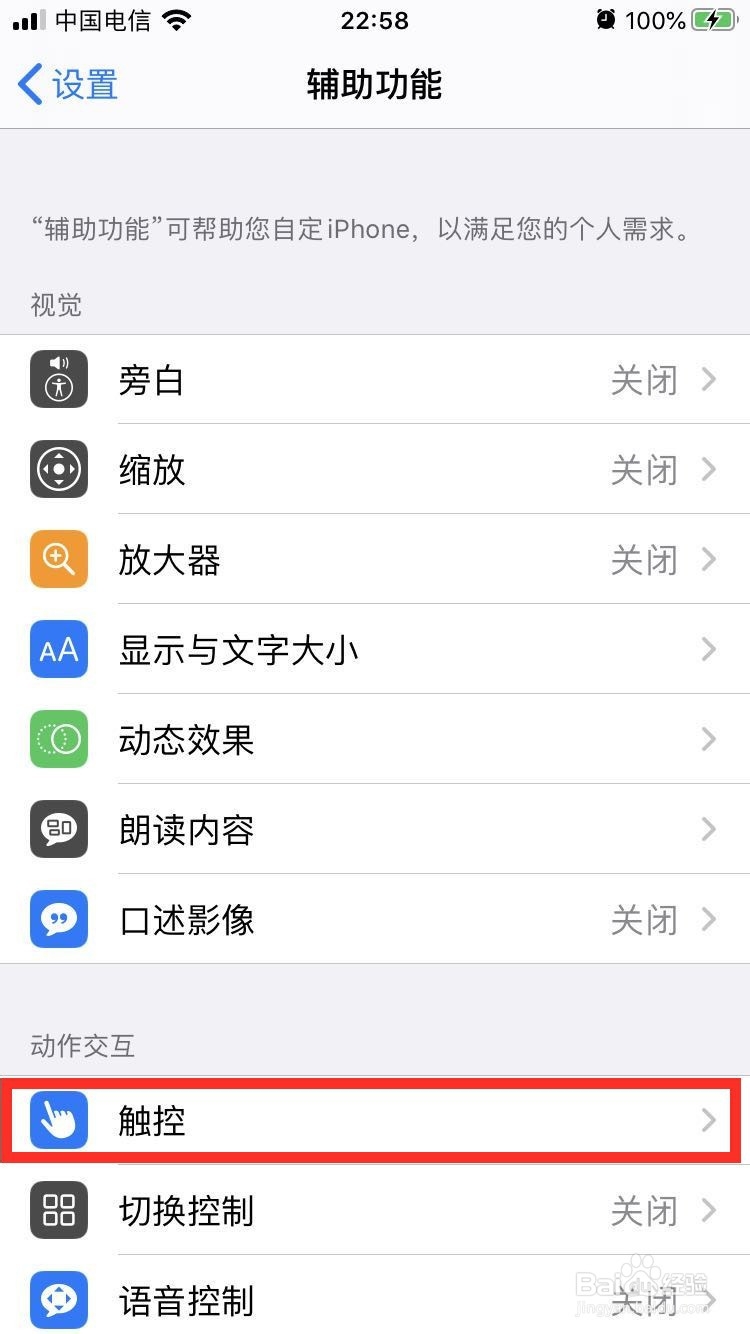Expand the 语音控制 row chevron
This screenshot has width=750, height=1334.
point(710,1300)
